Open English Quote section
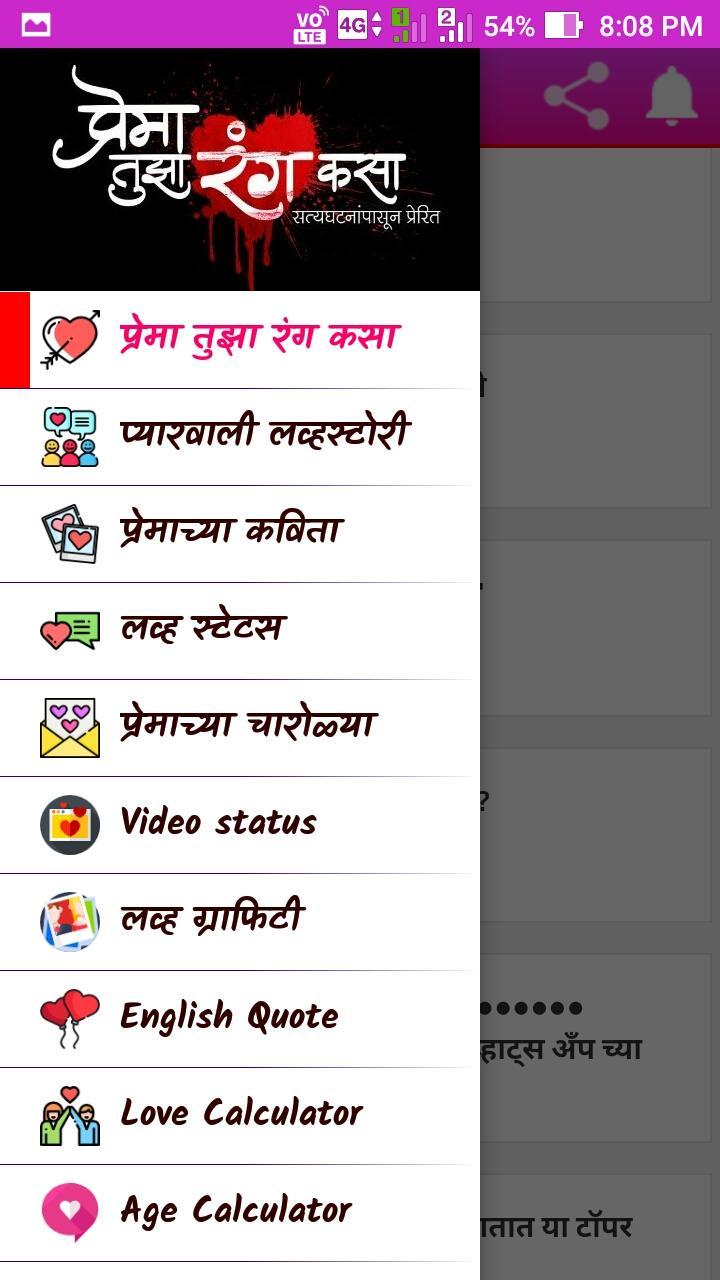This screenshot has height=1280, width=720. (x=240, y=1017)
